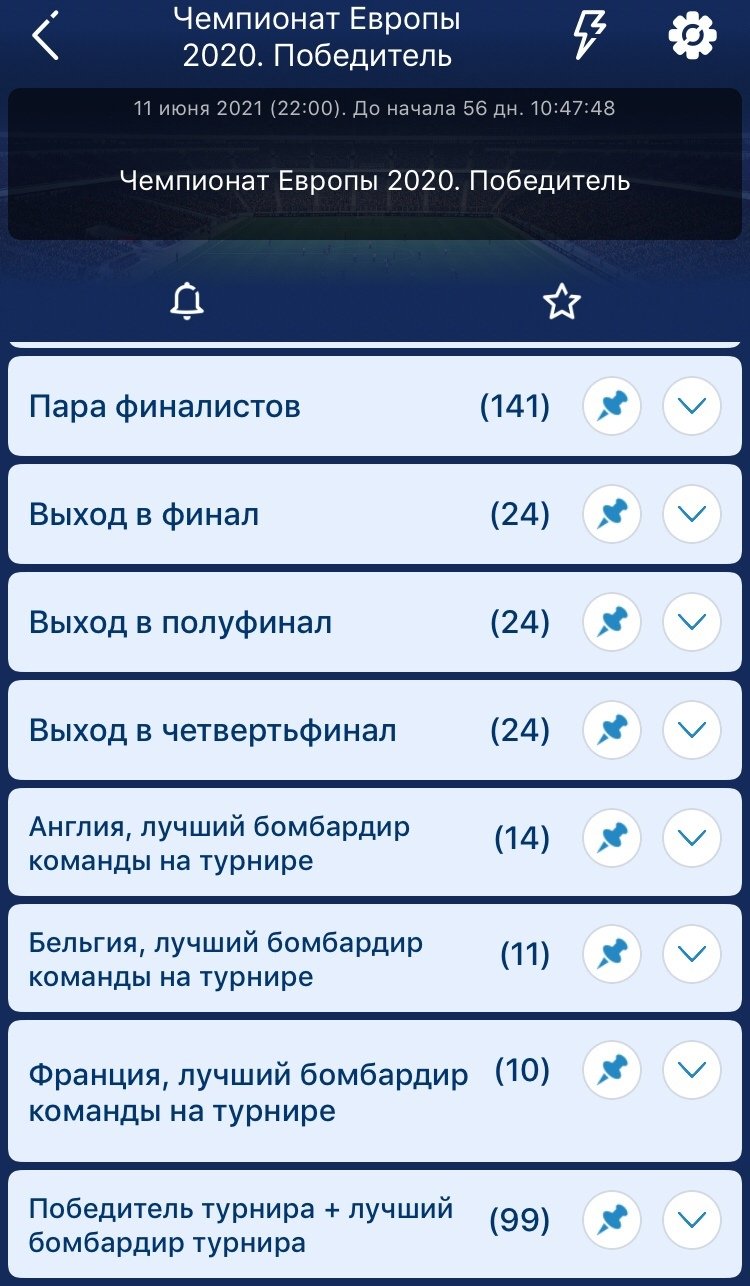Expand Франция, лучший бомбардир market
750x1286 pixels.
(x=692, y=1070)
